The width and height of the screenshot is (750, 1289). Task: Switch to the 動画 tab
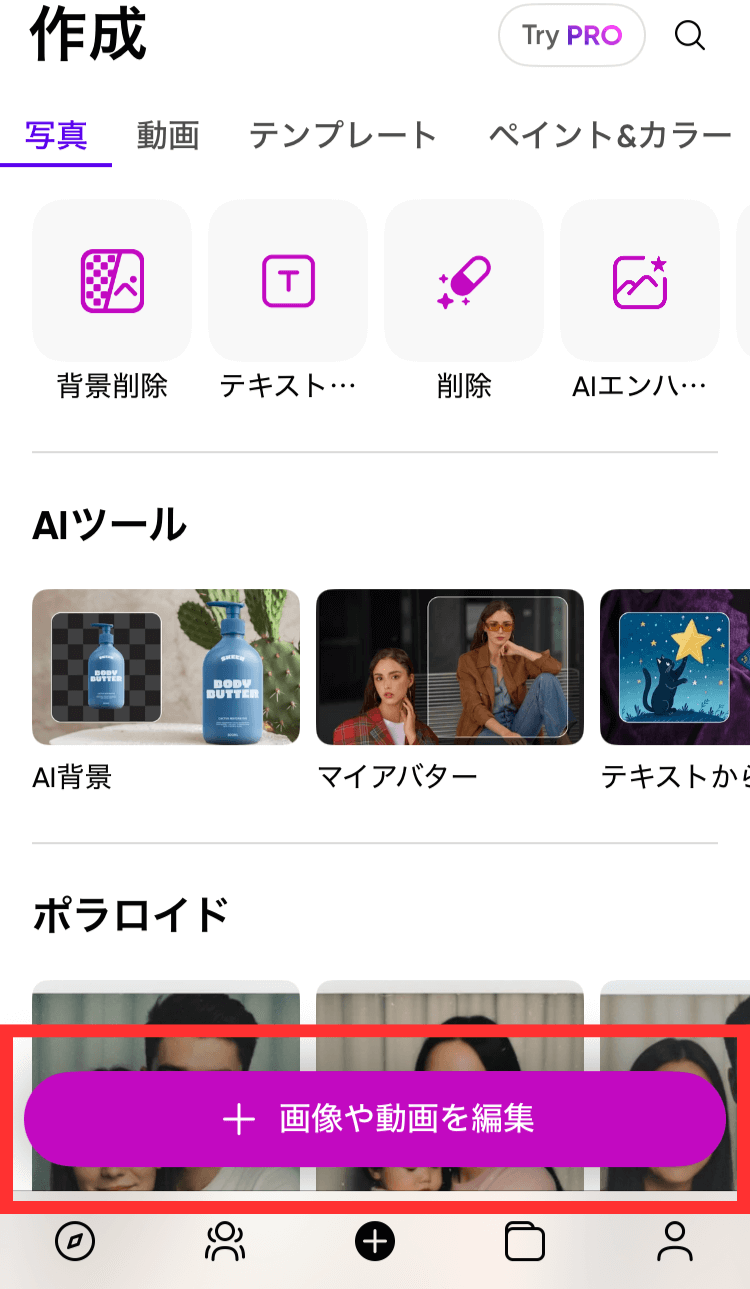(167, 135)
